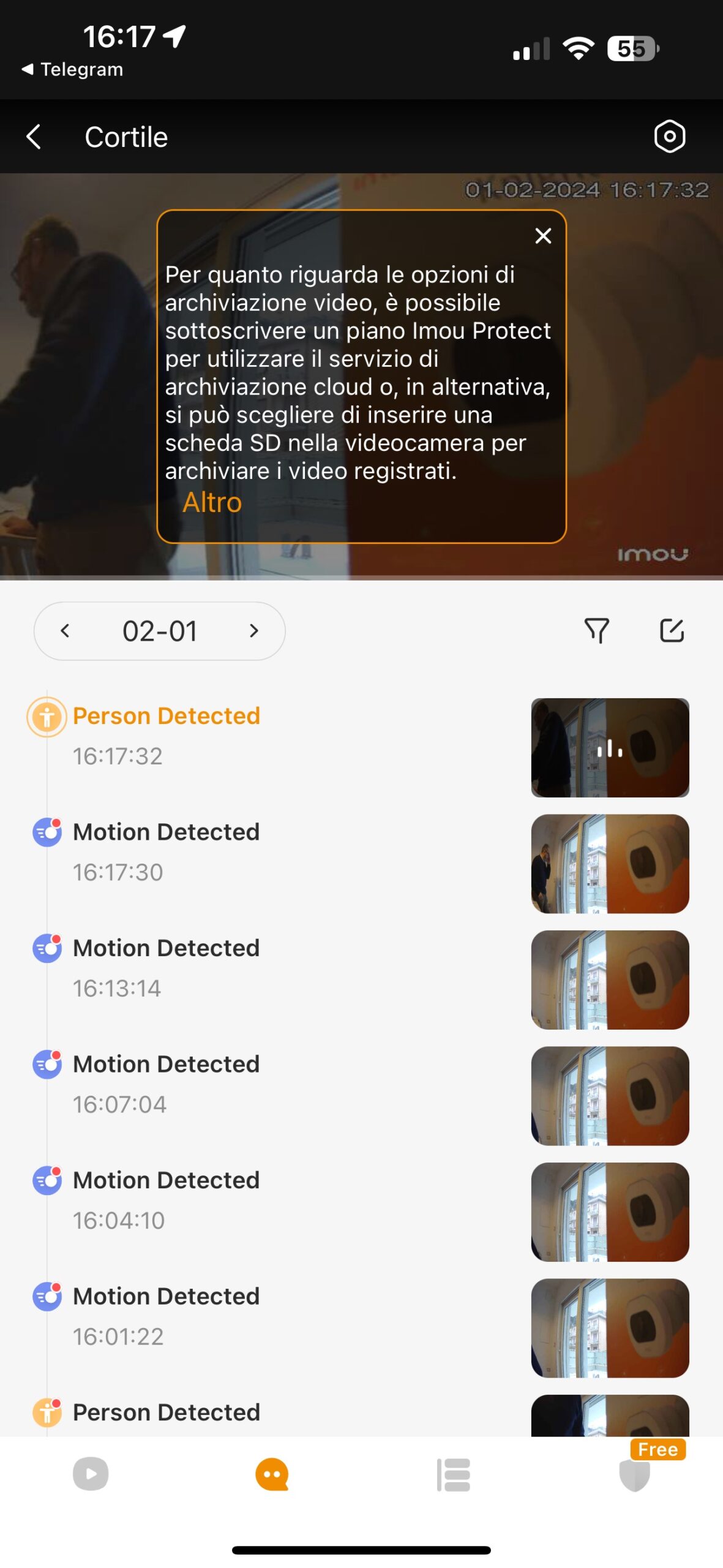Viewport: 723px width, 1568px height.
Task: Open Motion Detected event at 16:17:30
Action: click(167, 850)
